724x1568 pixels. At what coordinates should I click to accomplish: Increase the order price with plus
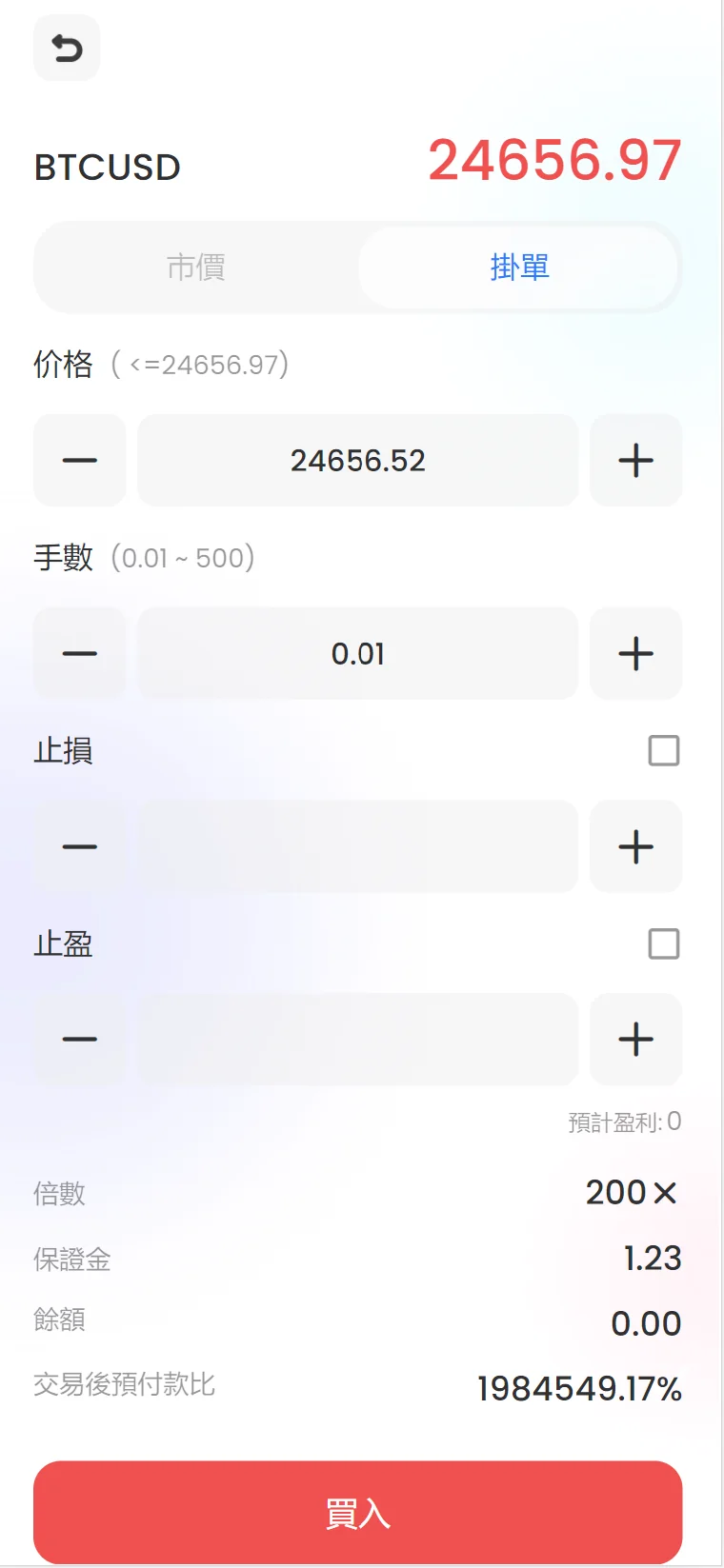pyautogui.click(x=635, y=461)
